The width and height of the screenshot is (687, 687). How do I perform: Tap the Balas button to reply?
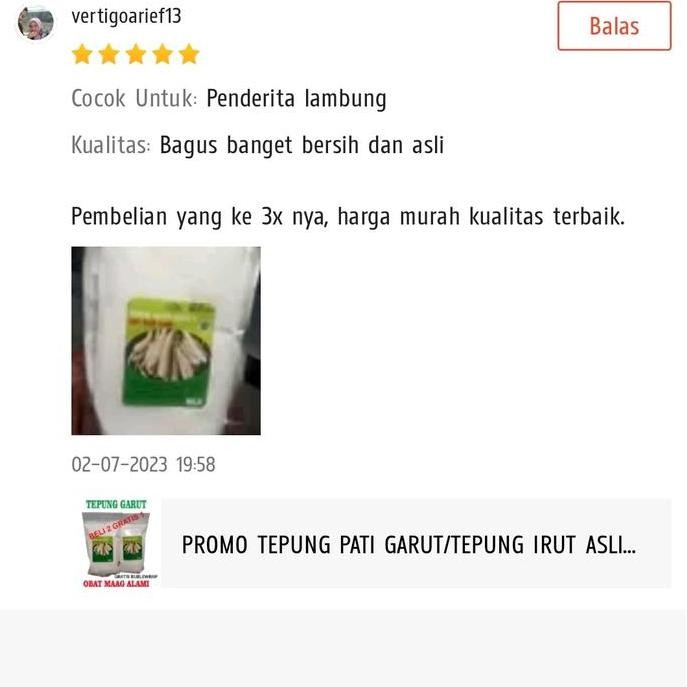pos(613,26)
